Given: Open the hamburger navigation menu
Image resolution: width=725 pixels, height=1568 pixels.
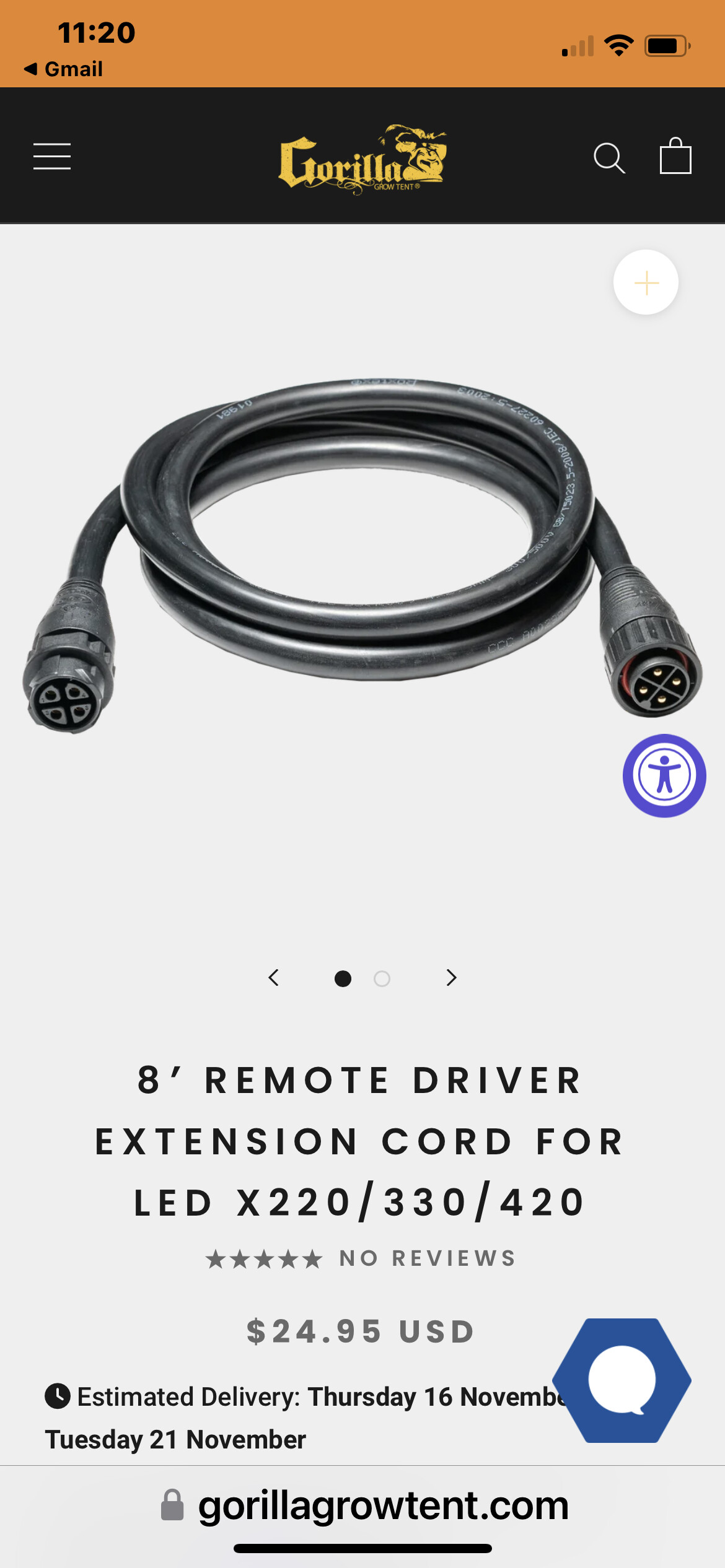Looking at the screenshot, I should pos(52,156).
